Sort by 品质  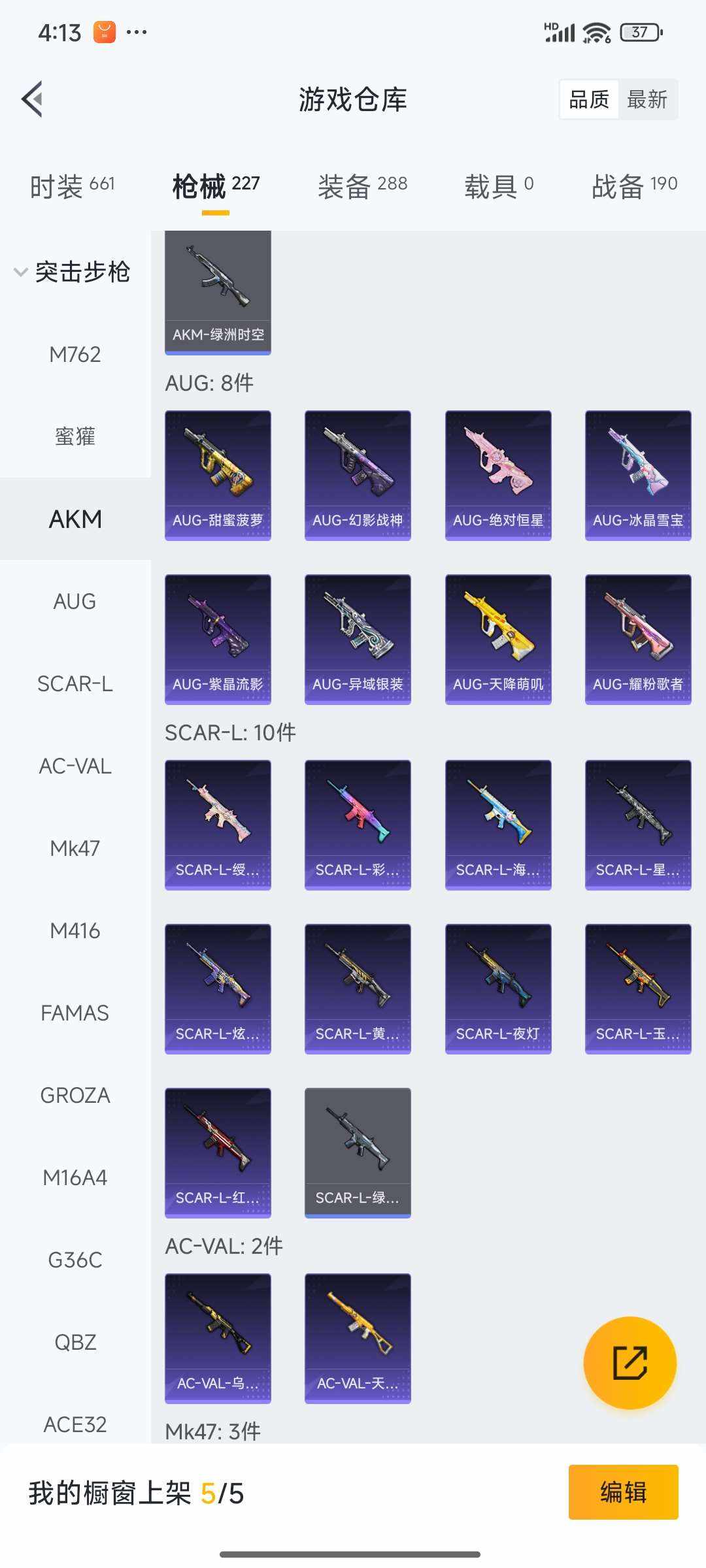588,99
